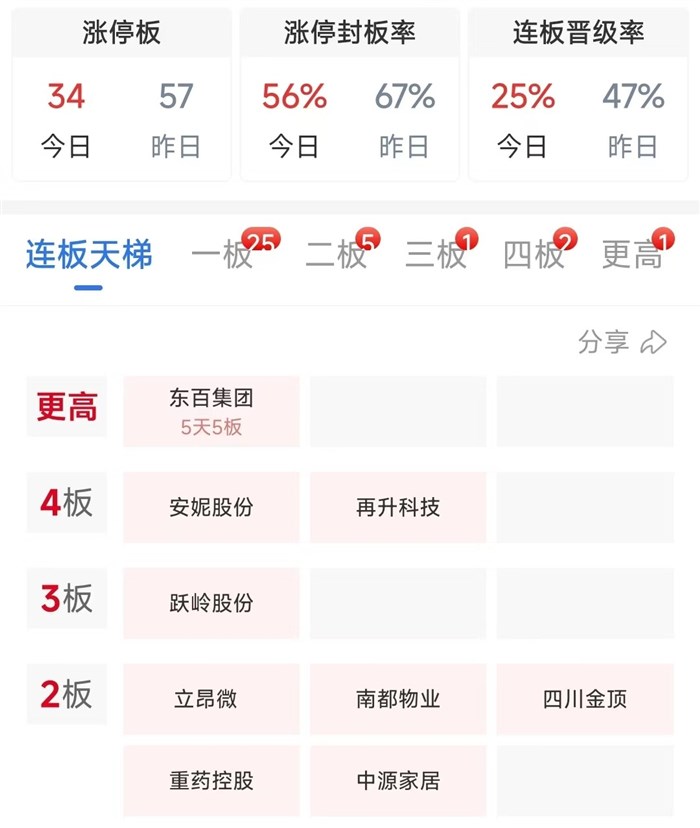
Task: Switch to the 三板 tab
Action: pos(436,256)
